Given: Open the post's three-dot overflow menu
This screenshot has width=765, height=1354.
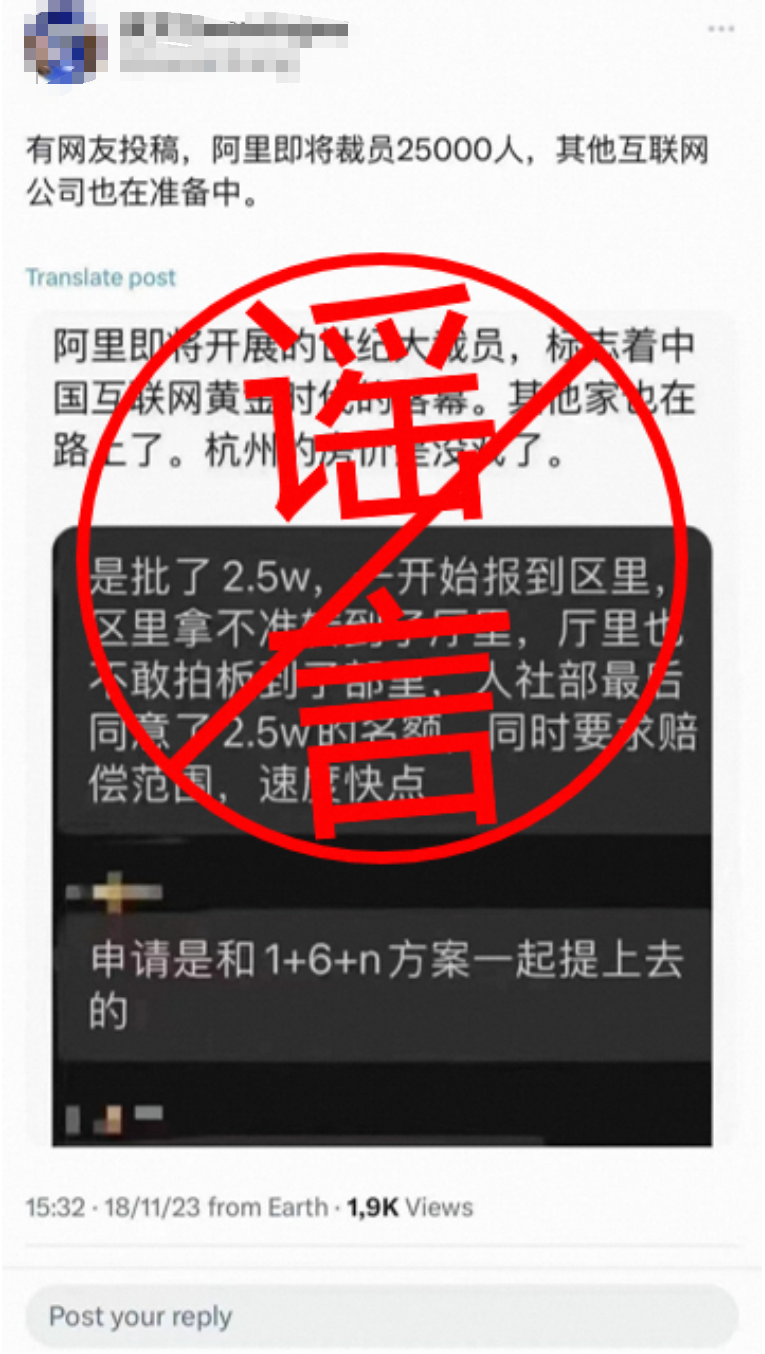Looking at the screenshot, I should [x=721, y=29].
